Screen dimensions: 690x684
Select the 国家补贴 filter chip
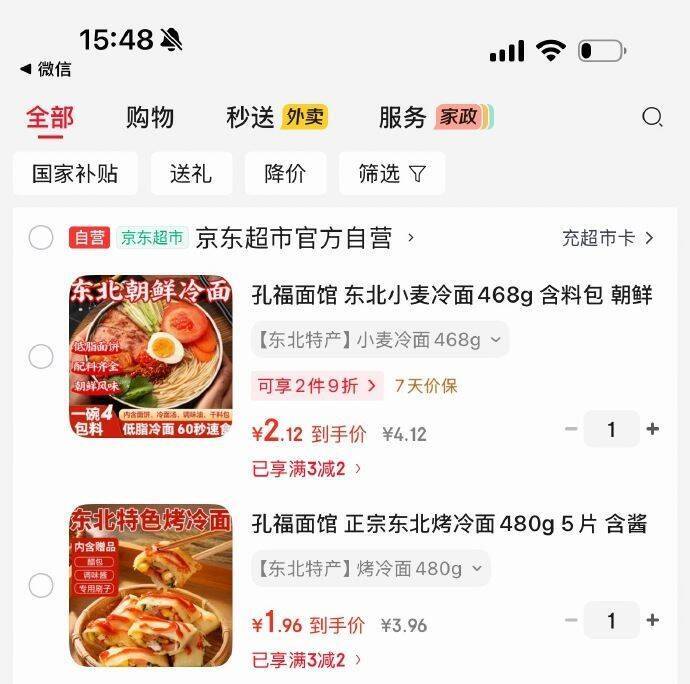pyautogui.click(x=75, y=174)
